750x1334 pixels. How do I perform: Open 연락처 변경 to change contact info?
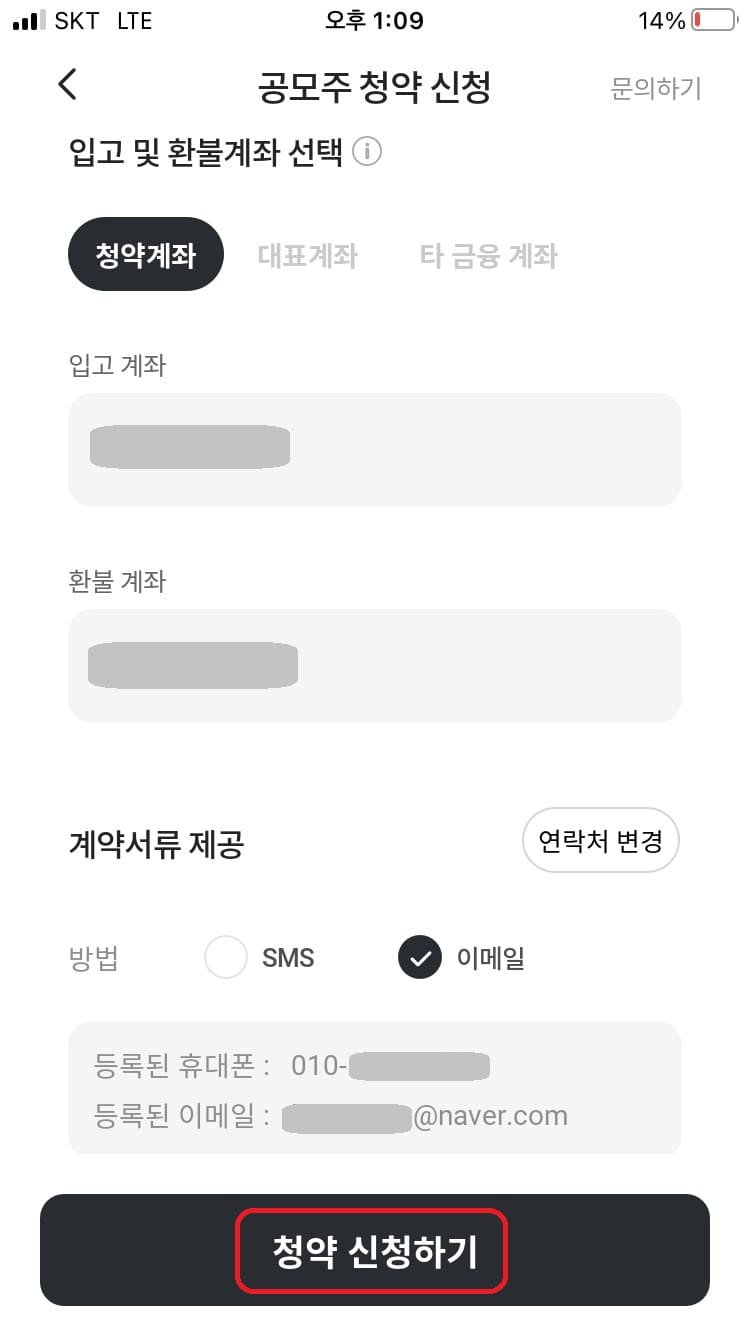coord(600,840)
